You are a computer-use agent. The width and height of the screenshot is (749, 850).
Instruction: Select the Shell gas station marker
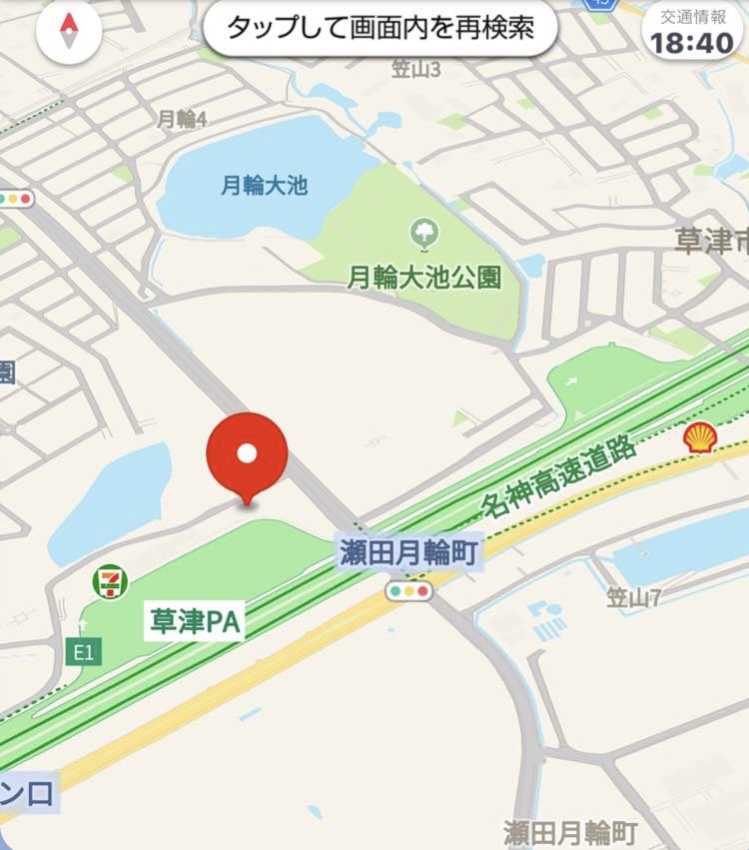coord(700,437)
